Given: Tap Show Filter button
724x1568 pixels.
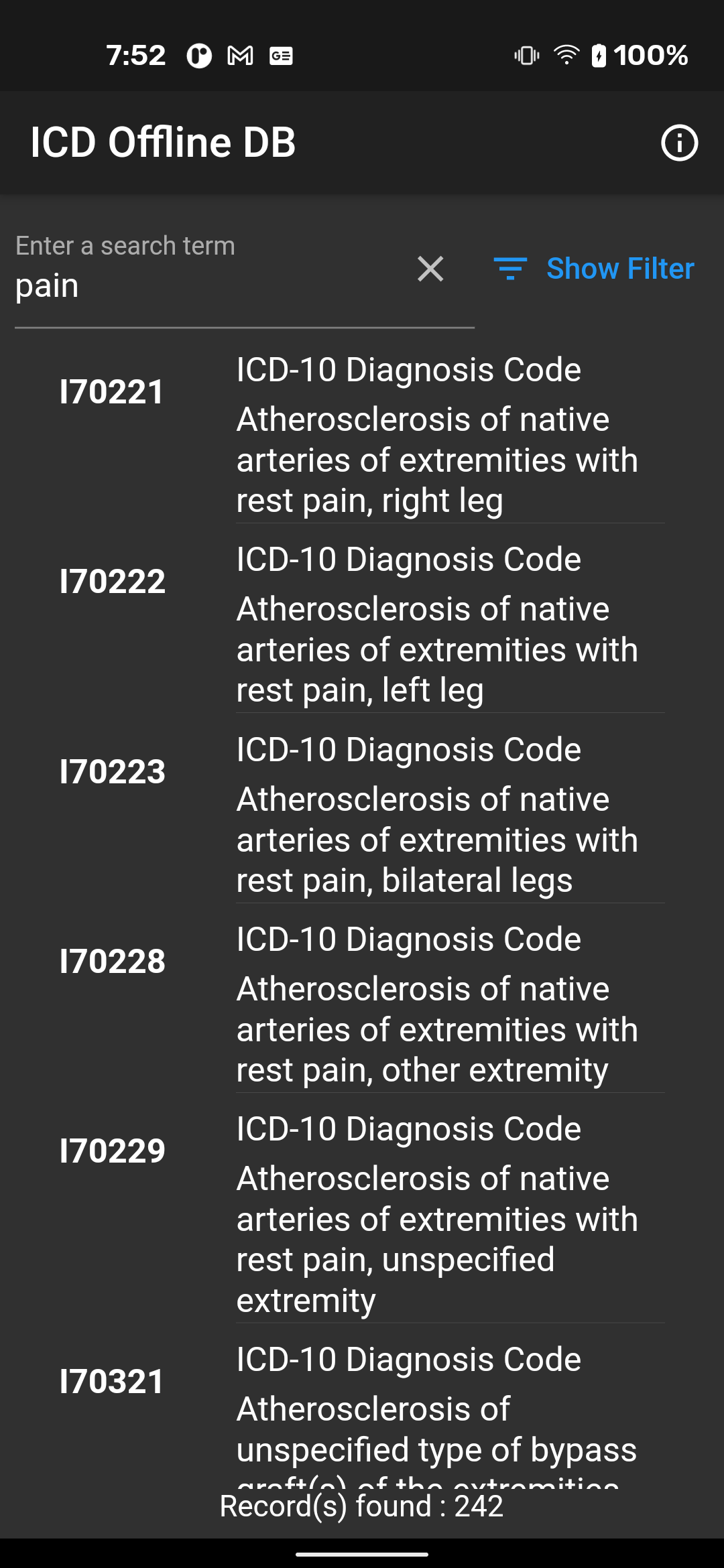Looking at the screenshot, I should pos(594,269).
